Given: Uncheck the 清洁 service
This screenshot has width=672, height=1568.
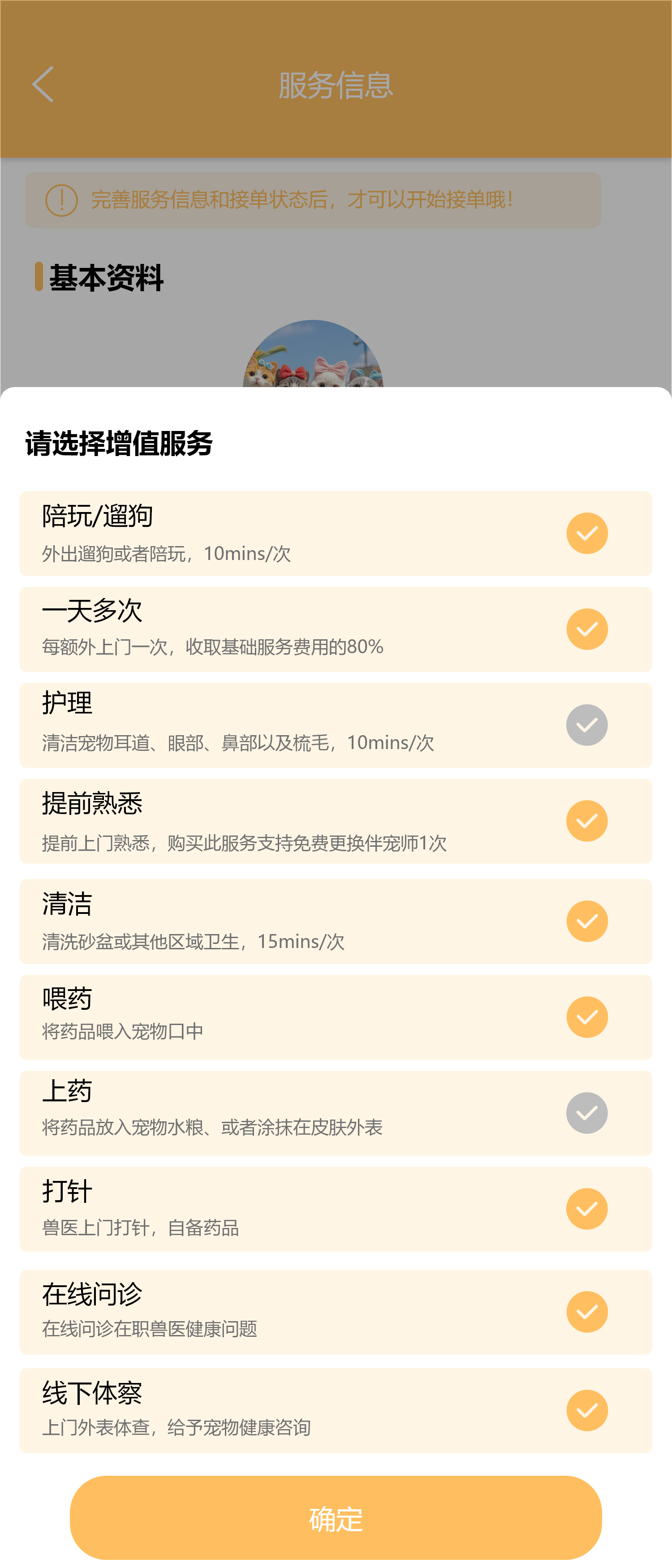Looking at the screenshot, I should click(587, 921).
